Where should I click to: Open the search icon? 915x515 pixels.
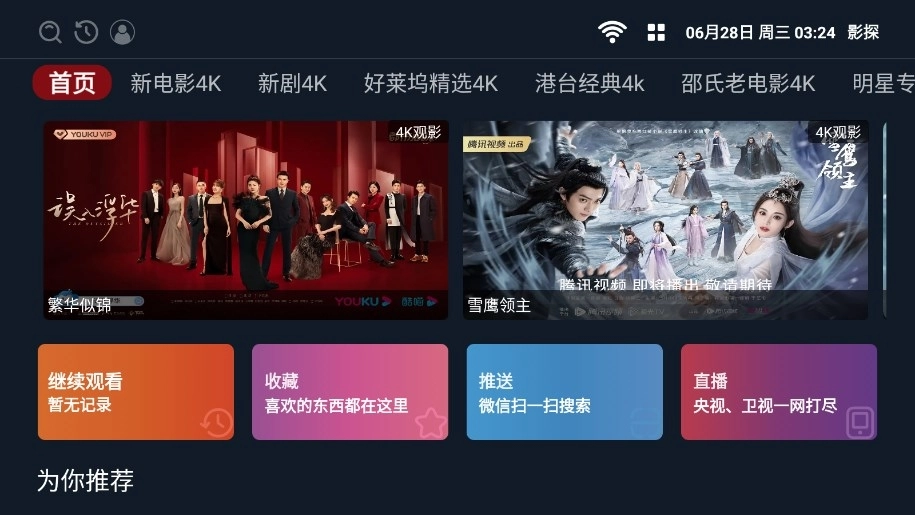[50, 32]
